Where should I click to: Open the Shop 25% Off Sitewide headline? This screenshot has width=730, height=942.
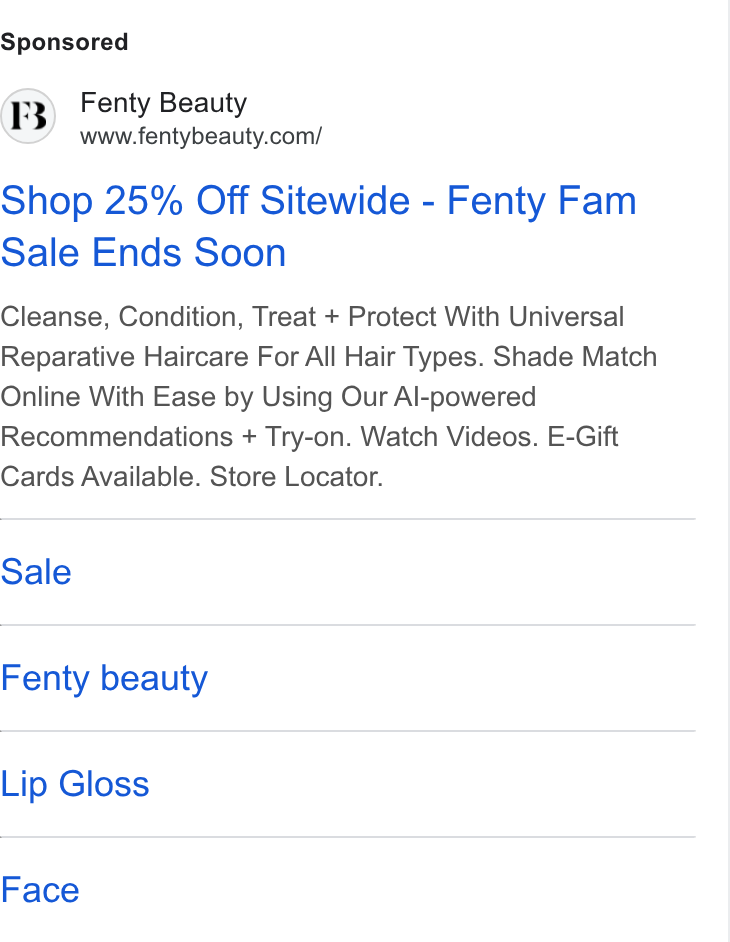[x=318, y=226]
